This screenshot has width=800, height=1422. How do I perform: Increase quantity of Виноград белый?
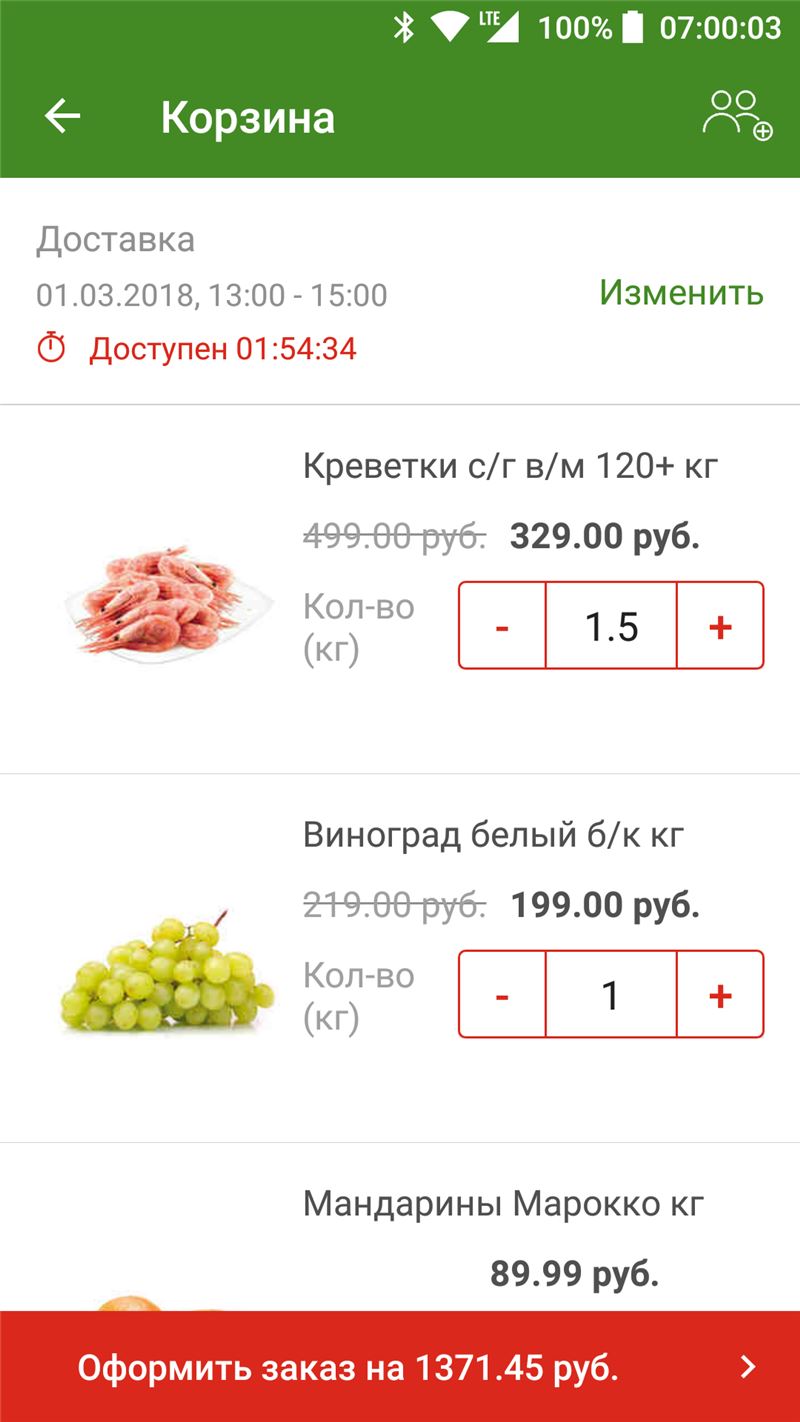[720, 995]
